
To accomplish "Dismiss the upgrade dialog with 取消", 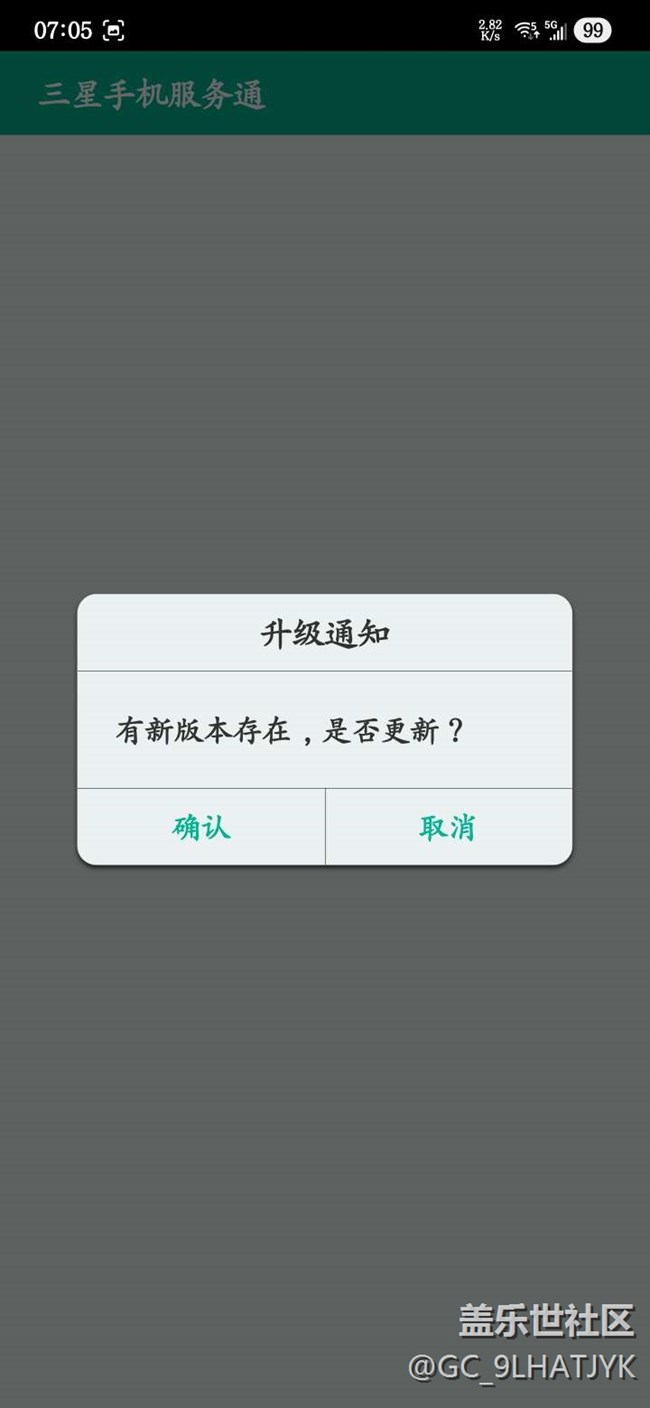I will [448, 827].
